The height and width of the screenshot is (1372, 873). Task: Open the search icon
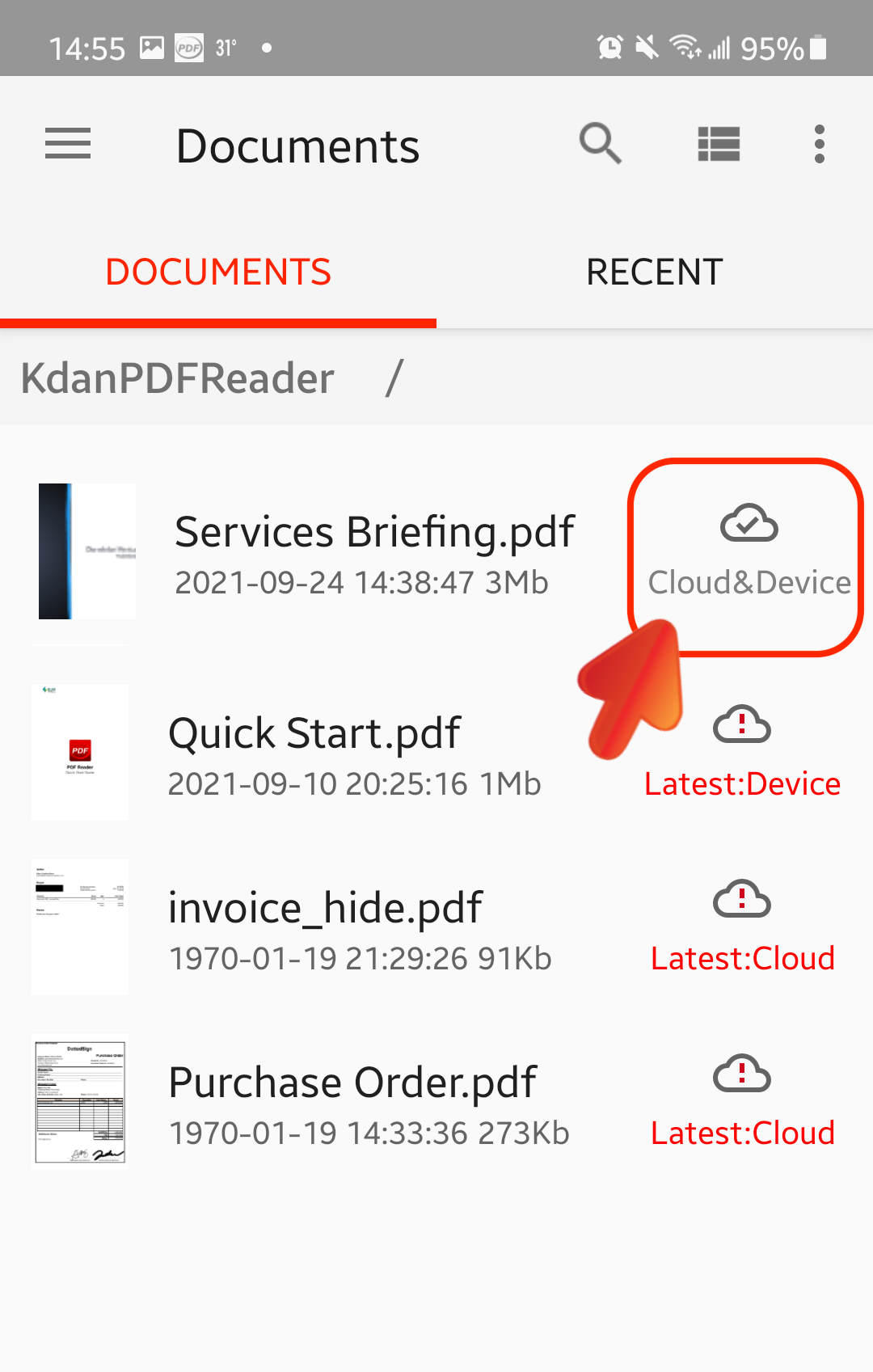click(600, 144)
